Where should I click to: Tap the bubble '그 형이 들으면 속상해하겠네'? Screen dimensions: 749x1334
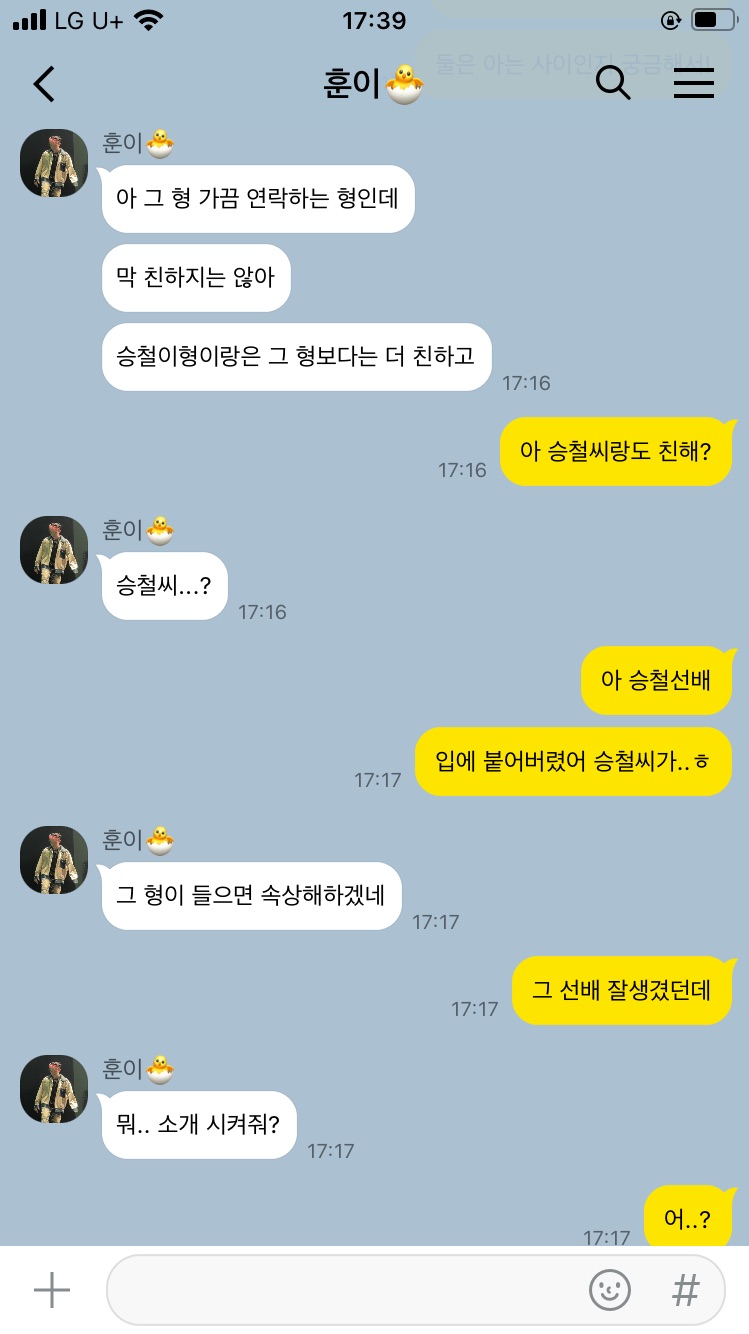(x=251, y=896)
